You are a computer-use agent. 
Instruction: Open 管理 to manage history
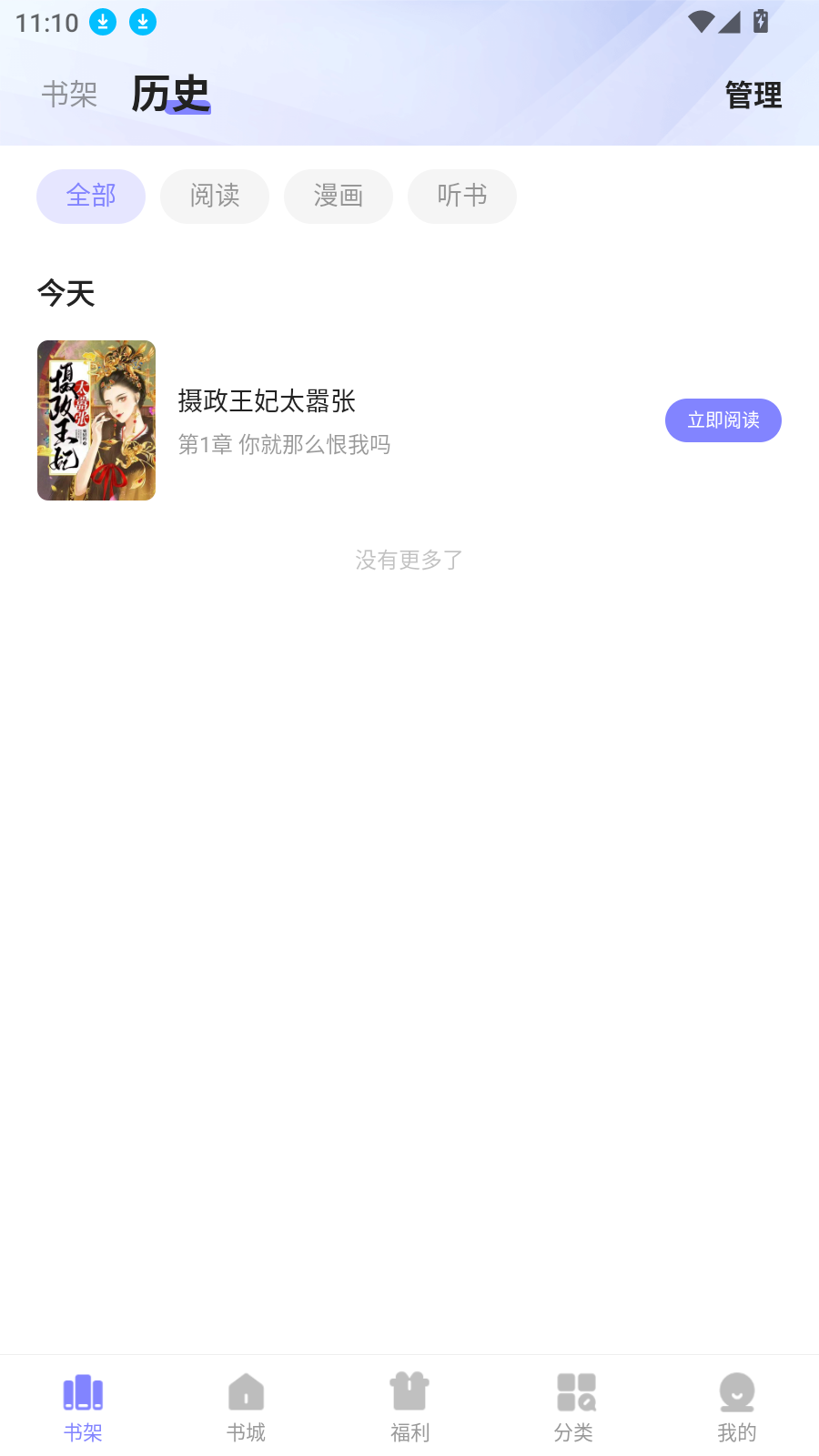tap(753, 95)
